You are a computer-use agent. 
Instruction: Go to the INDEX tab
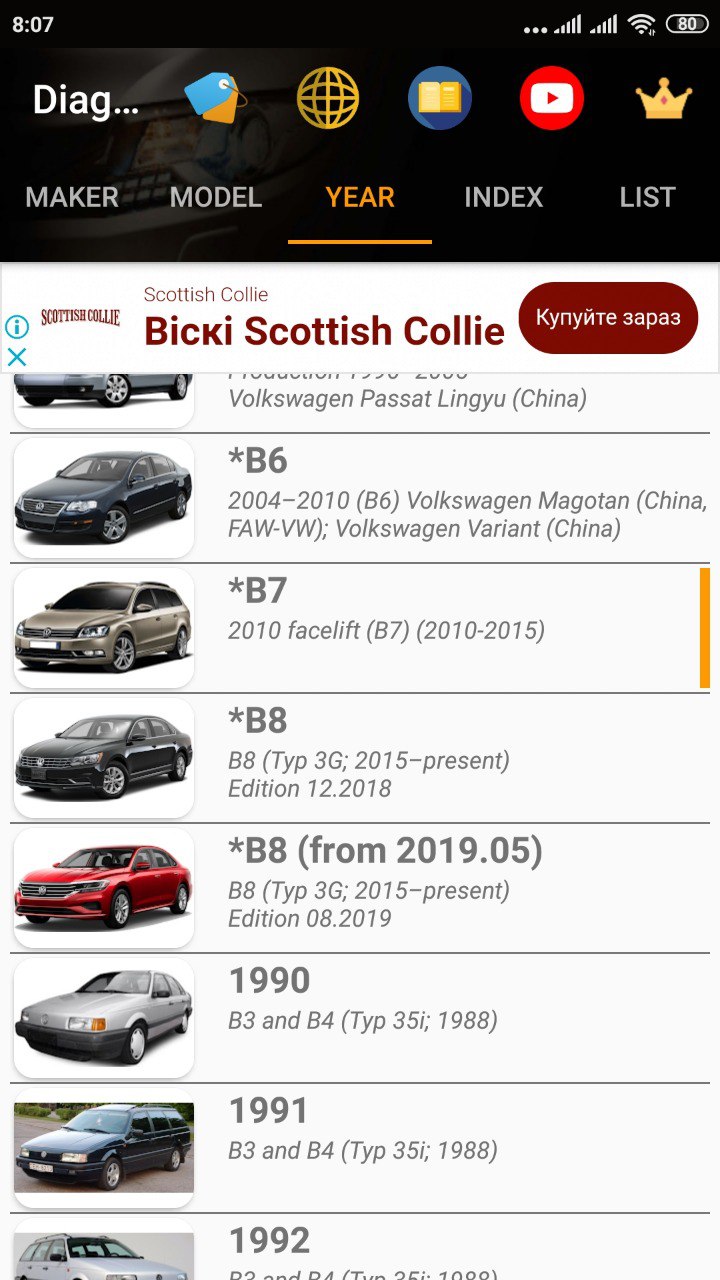504,197
